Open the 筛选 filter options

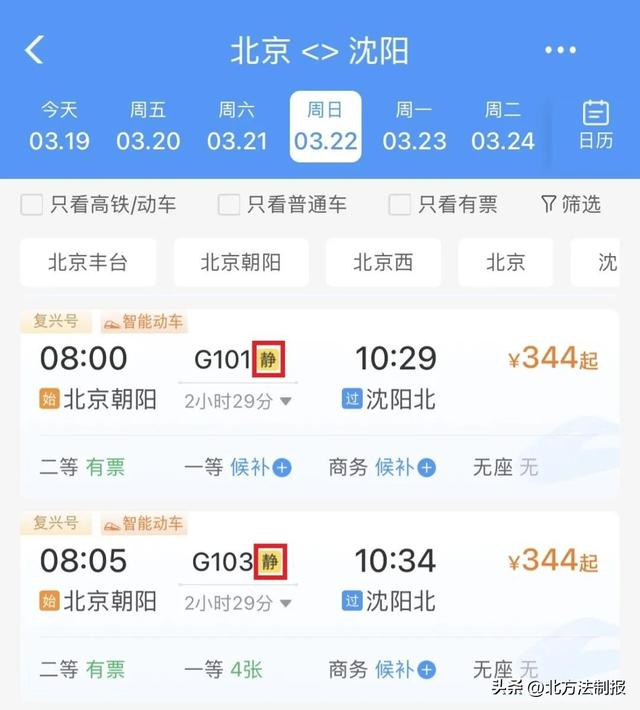point(571,205)
